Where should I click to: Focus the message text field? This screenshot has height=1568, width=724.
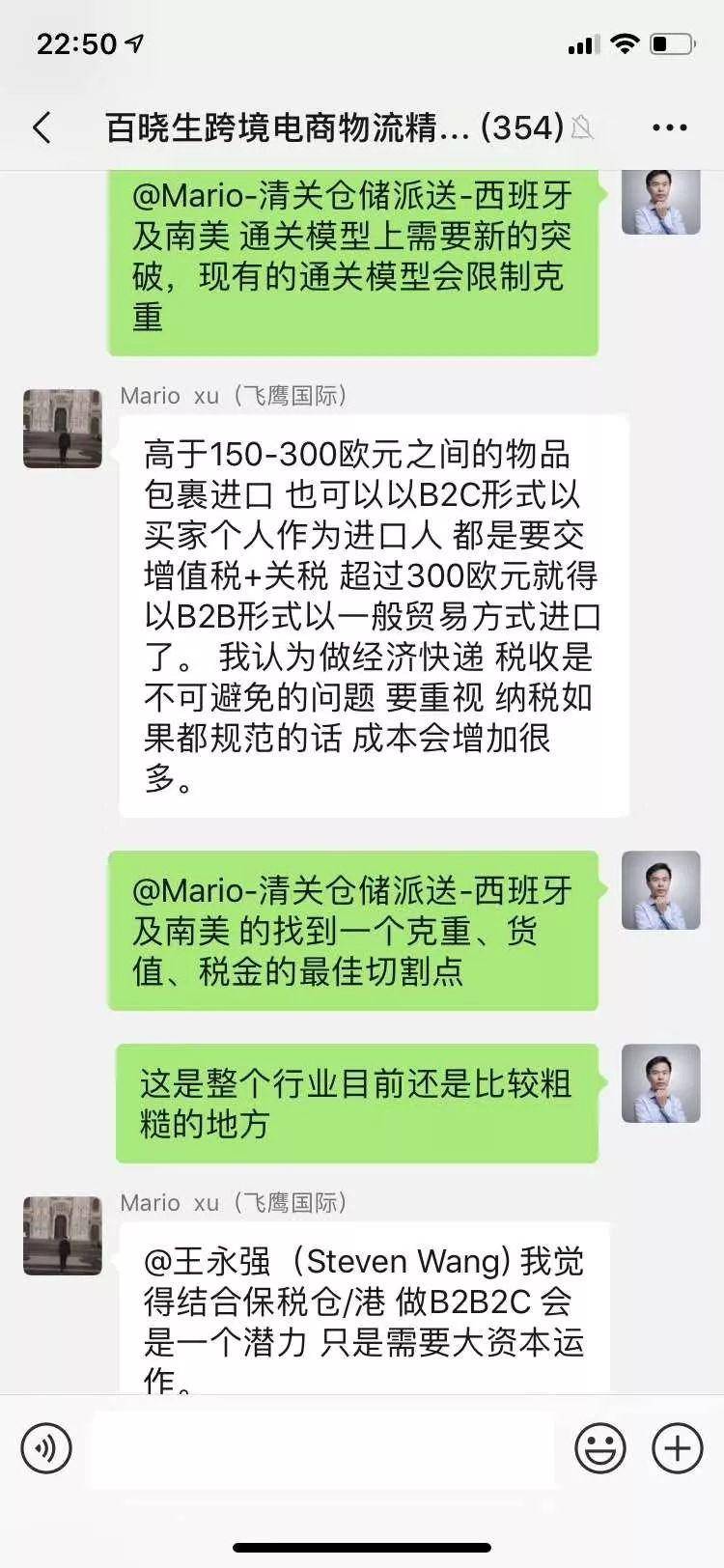coord(323,1448)
